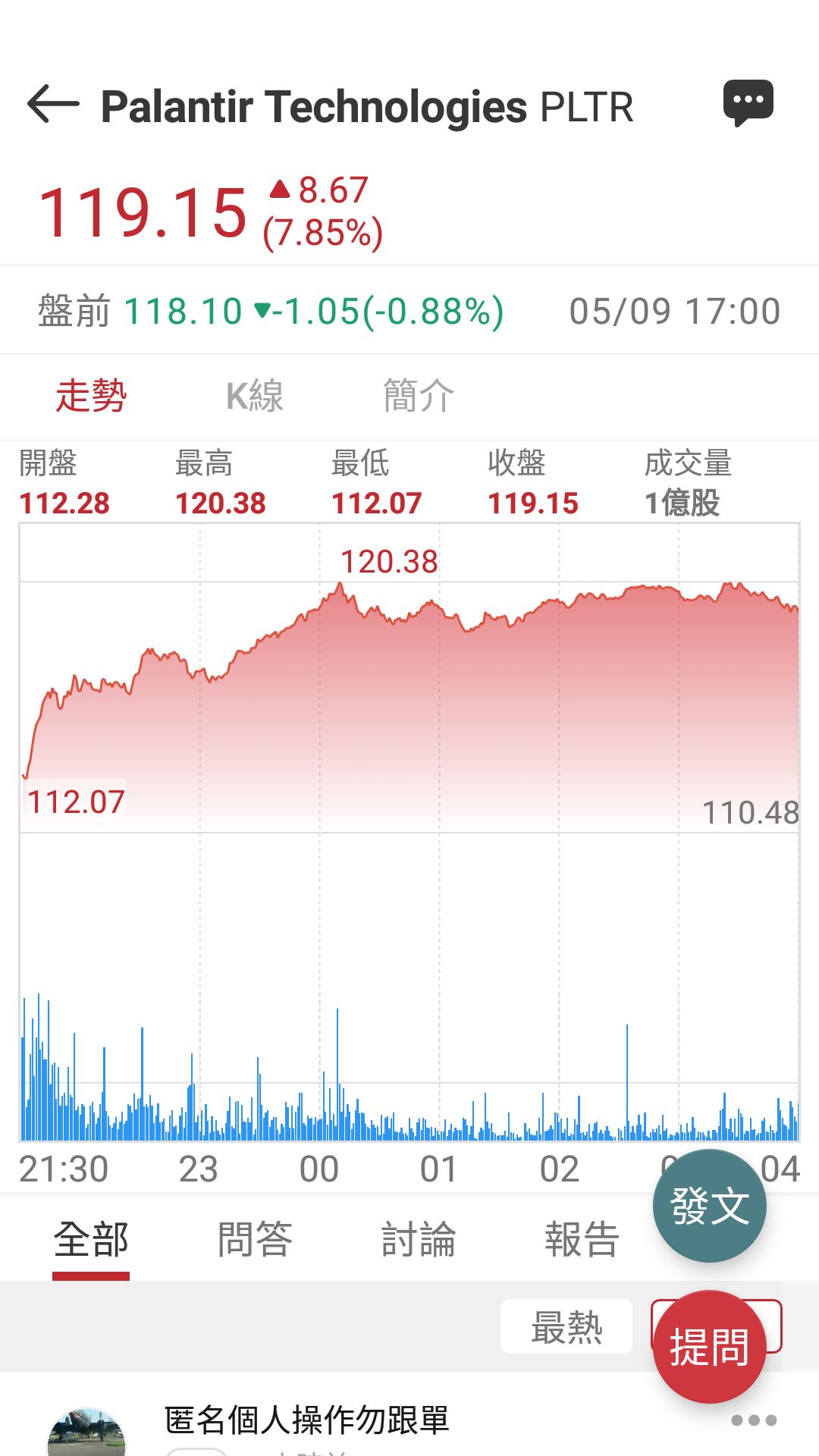Select the 全部 posts tab
Image resolution: width=819 pixels, height=1456 pixels.
[91, 1240]
